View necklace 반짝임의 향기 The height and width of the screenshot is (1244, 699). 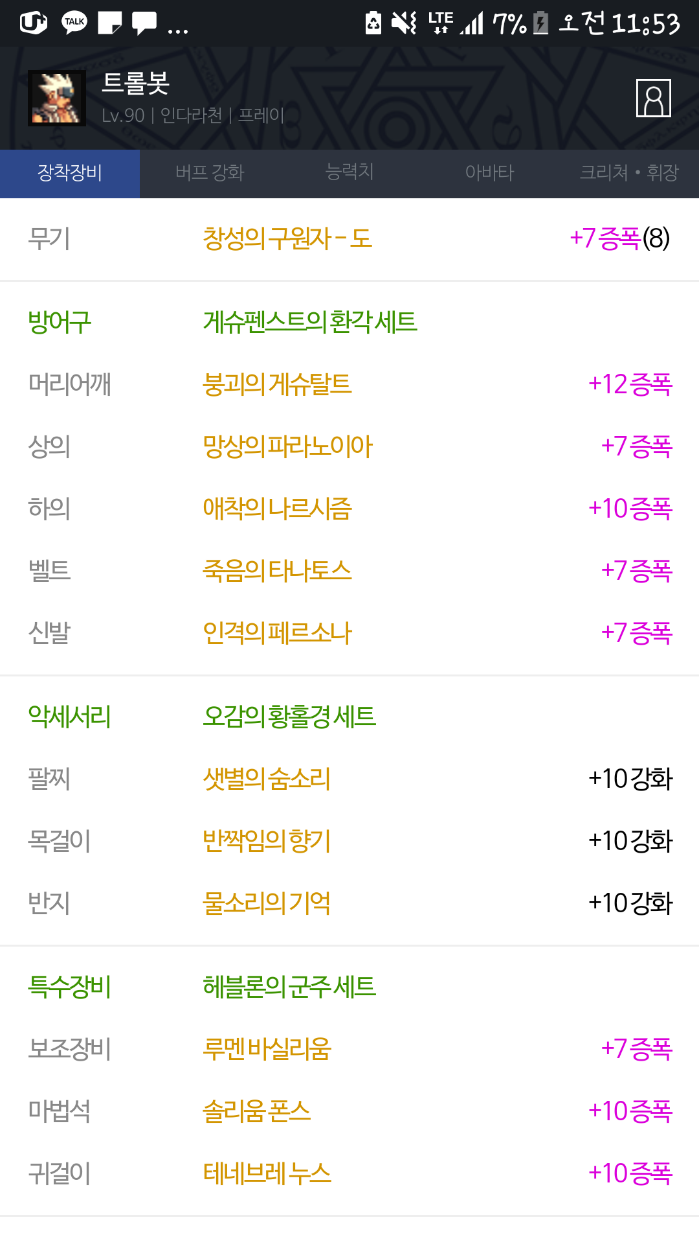pyautogui.click(x=266, y=840)
